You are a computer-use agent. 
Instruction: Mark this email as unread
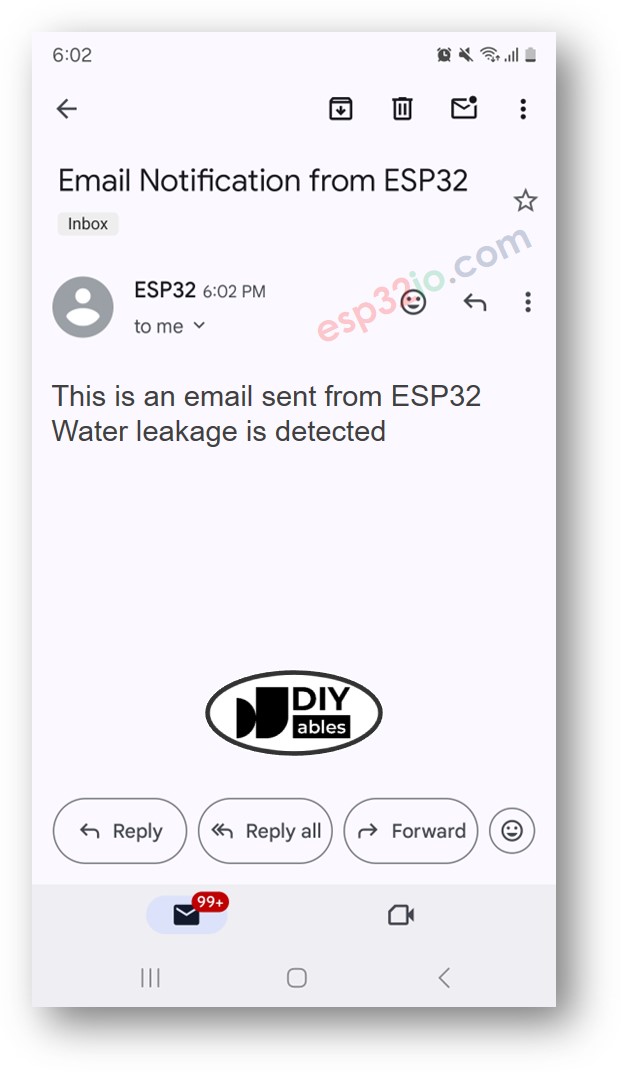[x=464, y=108]
